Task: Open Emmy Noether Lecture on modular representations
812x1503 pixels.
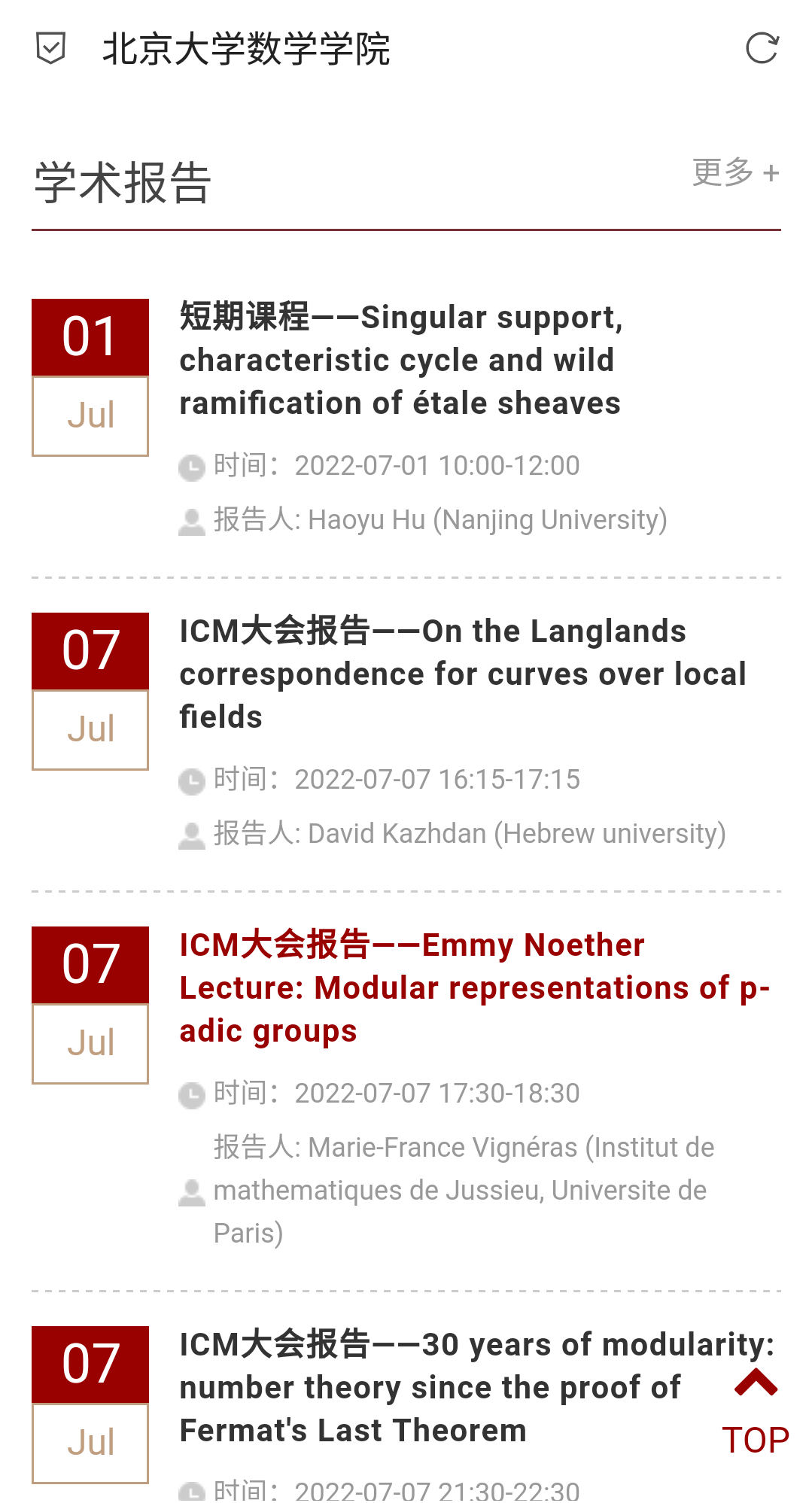Action: (x=474, y=987)
